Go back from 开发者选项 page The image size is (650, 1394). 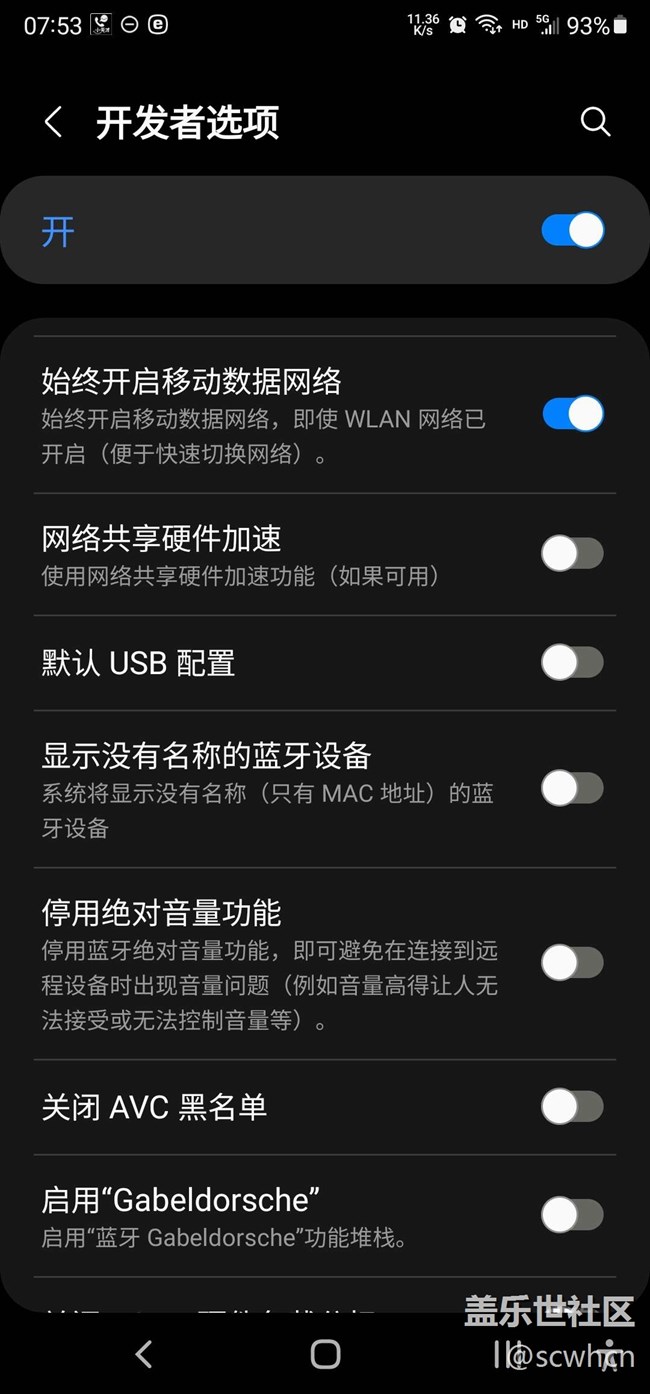point(54,123)
